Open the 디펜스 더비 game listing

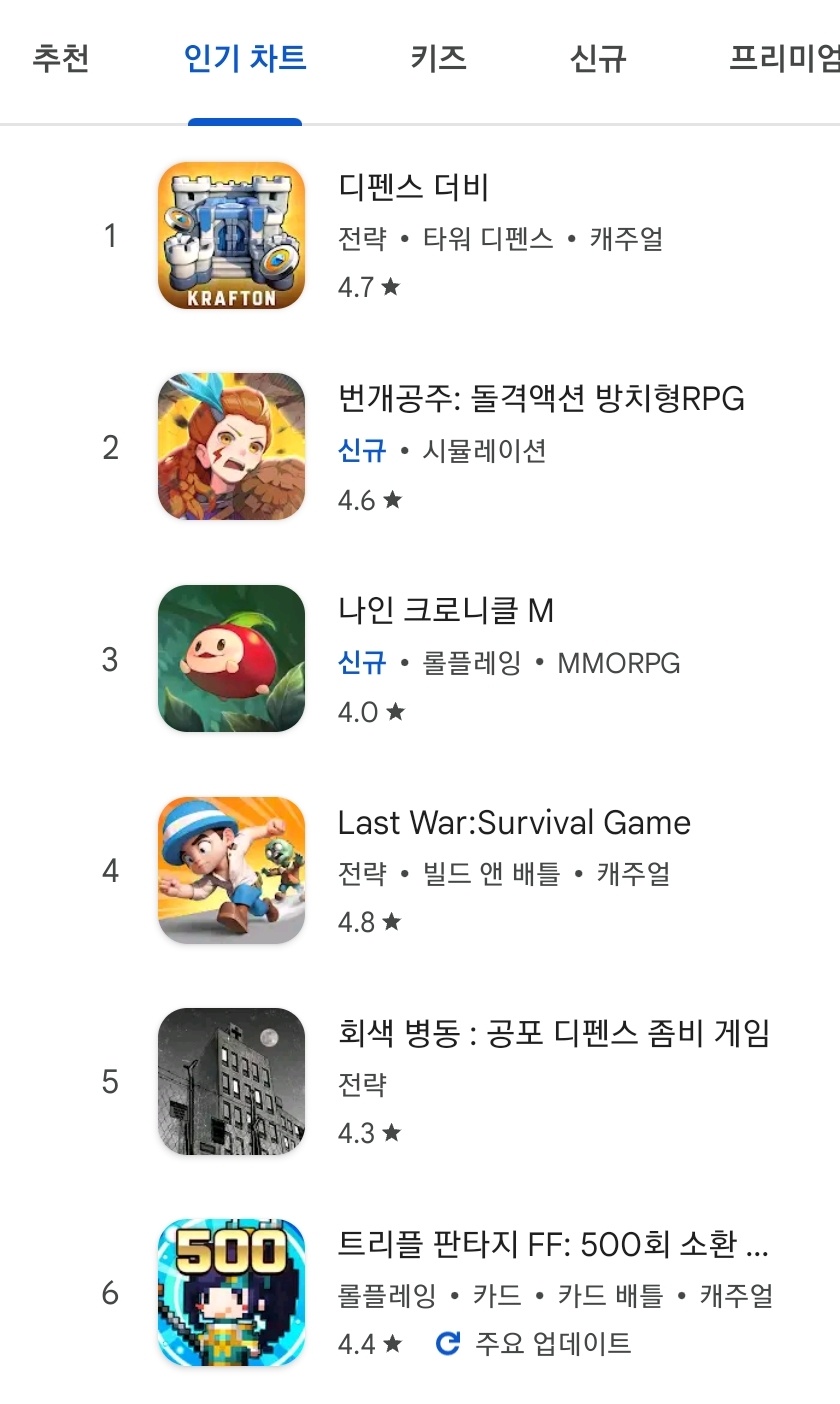coord(420,237)
